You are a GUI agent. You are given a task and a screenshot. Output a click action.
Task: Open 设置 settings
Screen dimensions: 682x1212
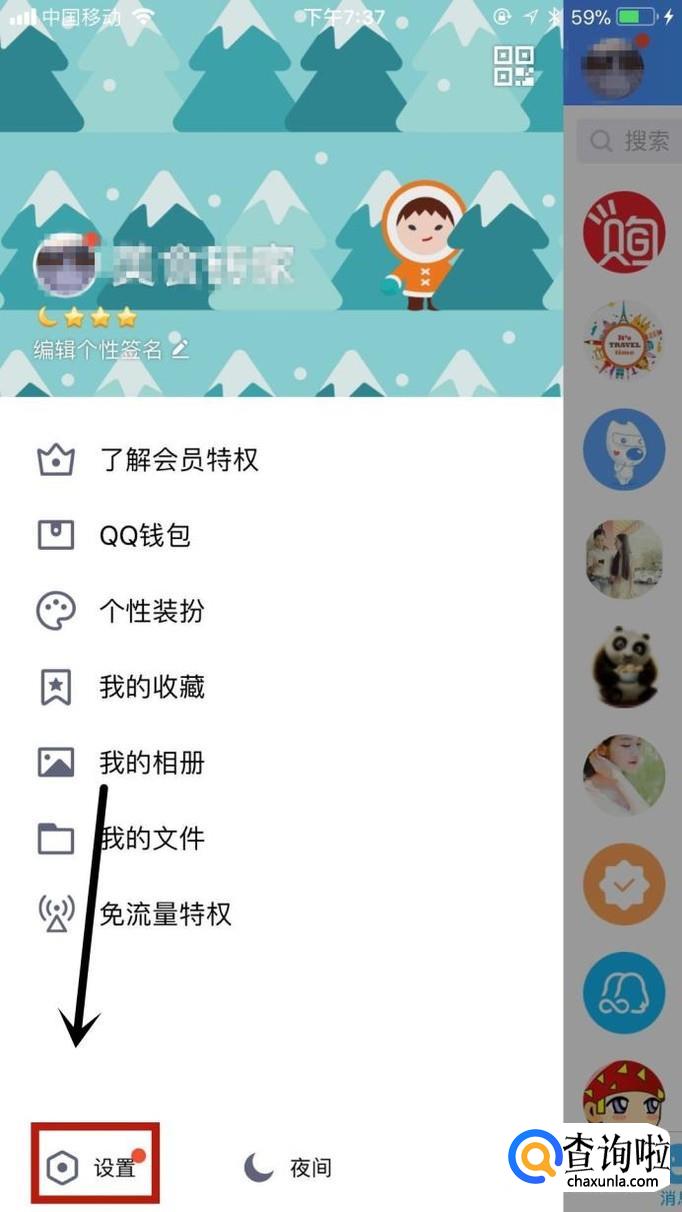tap(96, 1166)
